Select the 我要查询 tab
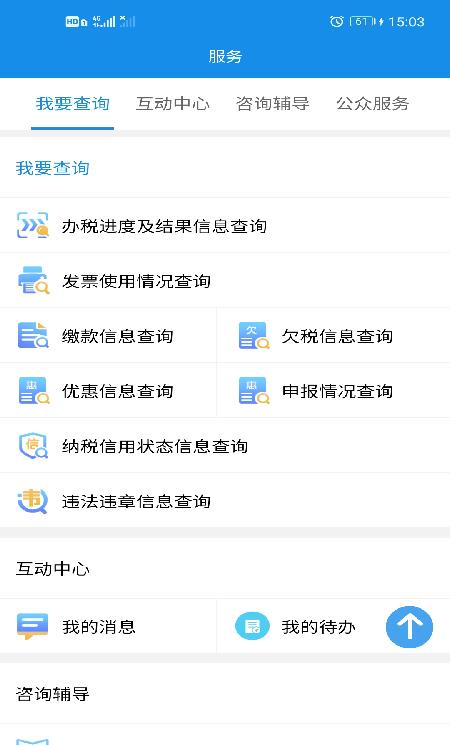 point(73,104)
